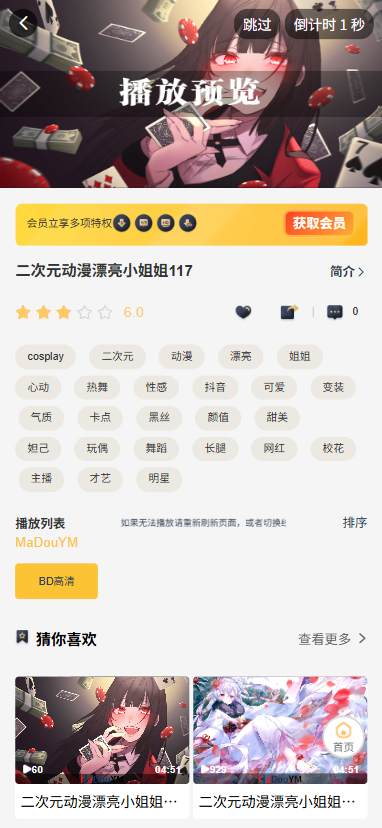Image resolution: width=382 pixels, height=828 pixels.
Task: Open the 黑丝 tag
Action: click(159, 418)
